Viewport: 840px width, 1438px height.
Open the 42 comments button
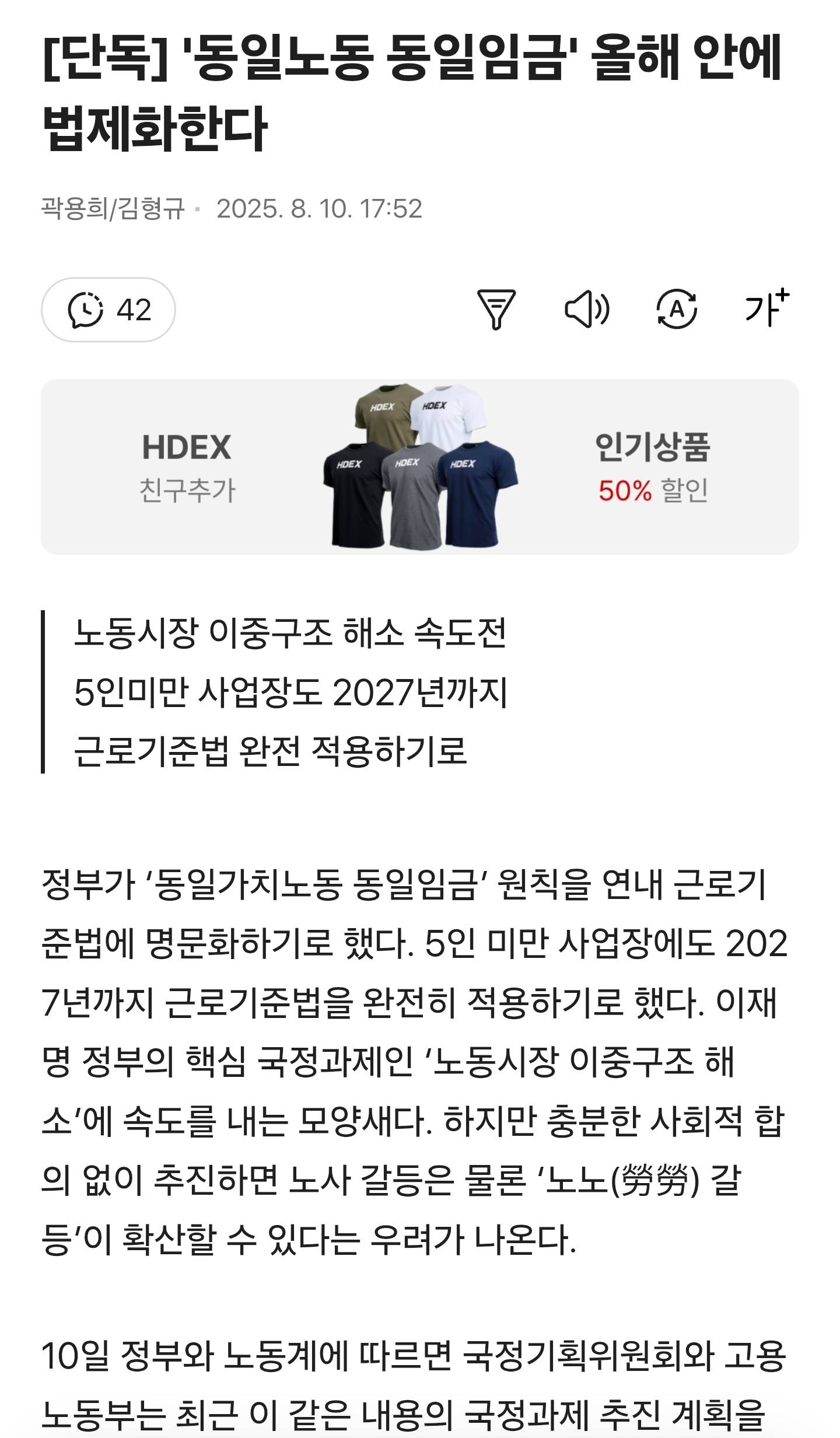pyautogui.click(x=108, y=310)
